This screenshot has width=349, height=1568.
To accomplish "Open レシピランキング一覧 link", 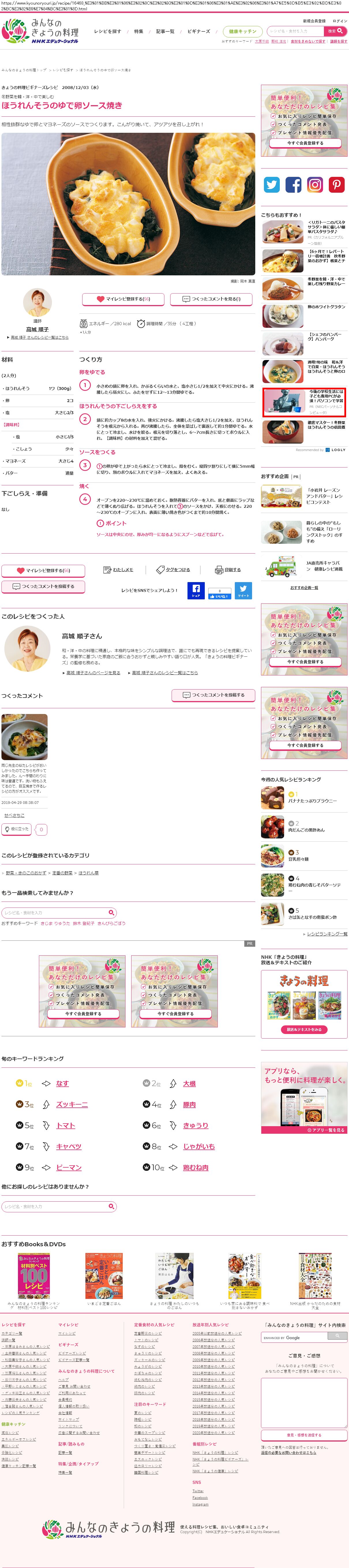I will pos(327,933).
